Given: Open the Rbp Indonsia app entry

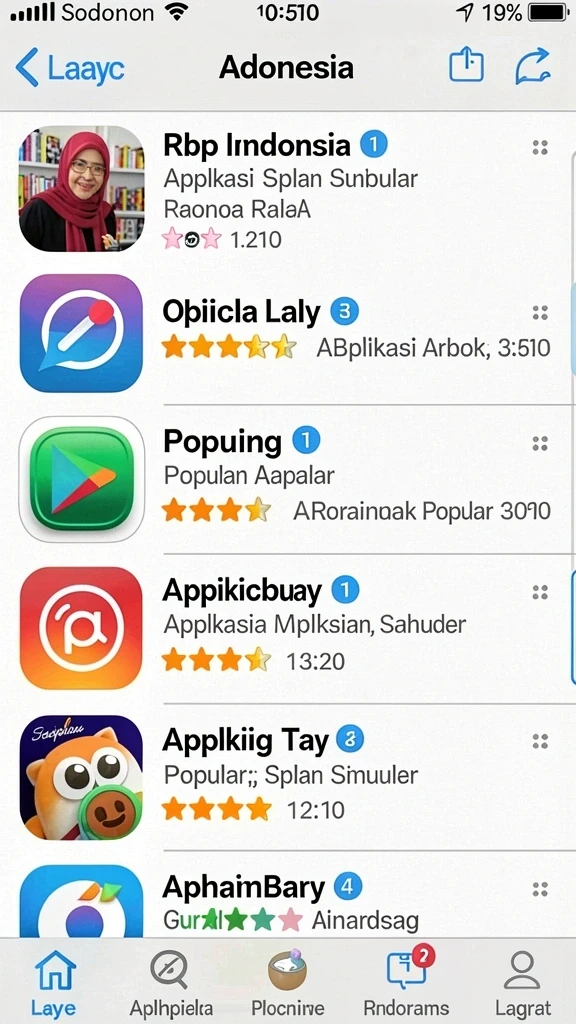Looking at the screenshot, I should click(288, 188).
